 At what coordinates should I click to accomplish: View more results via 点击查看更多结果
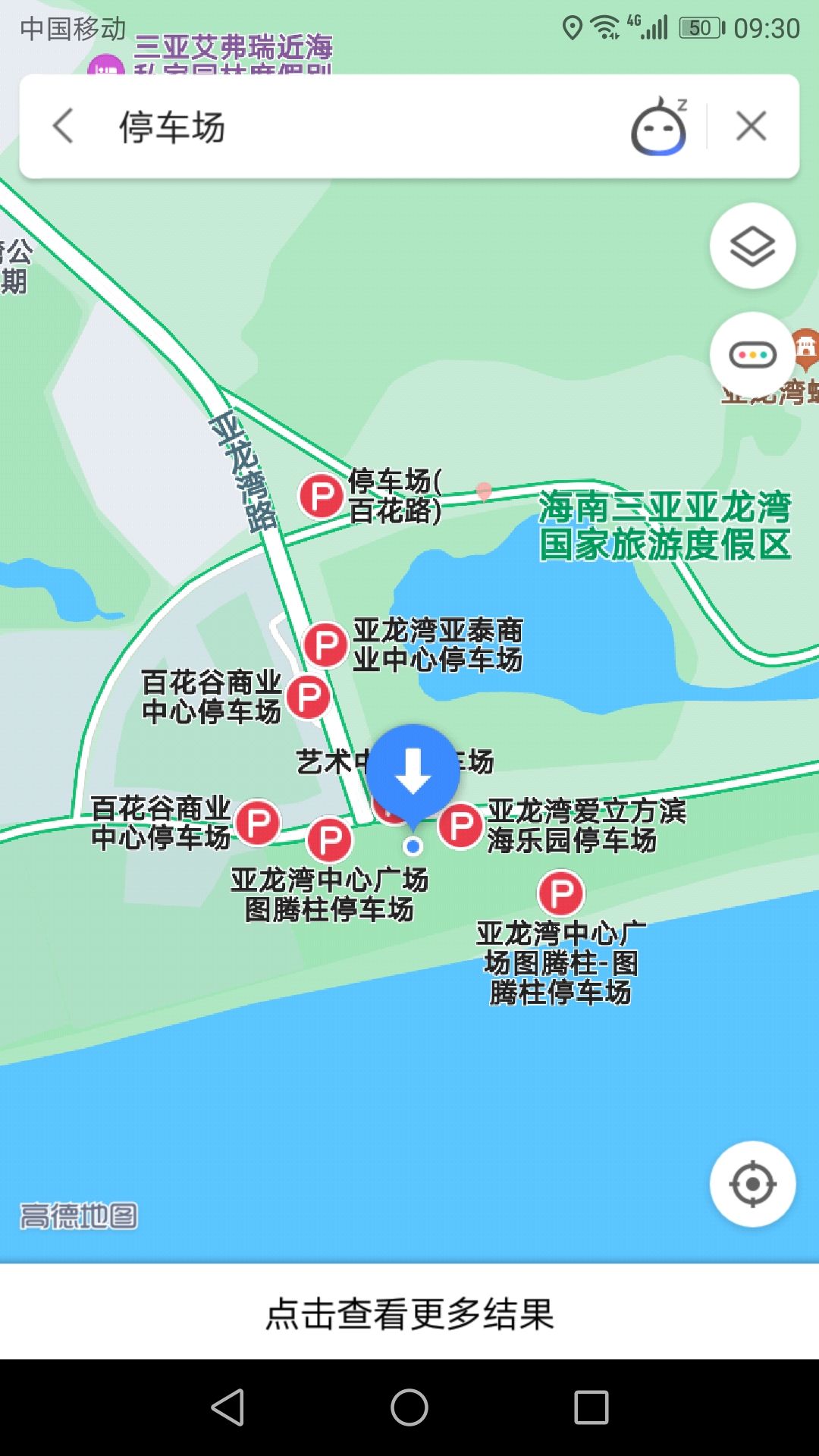(x=409, y=1313)
